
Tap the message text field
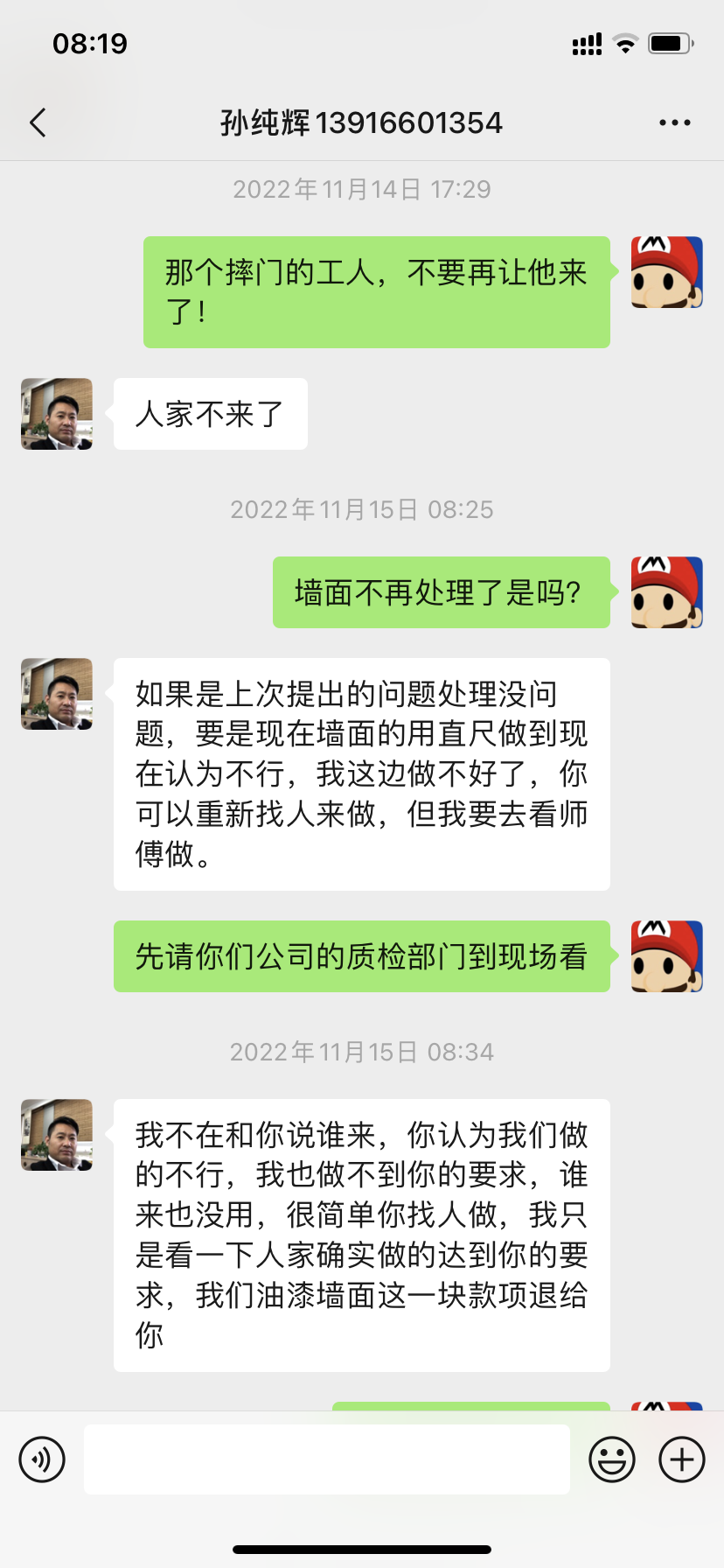326,1459
